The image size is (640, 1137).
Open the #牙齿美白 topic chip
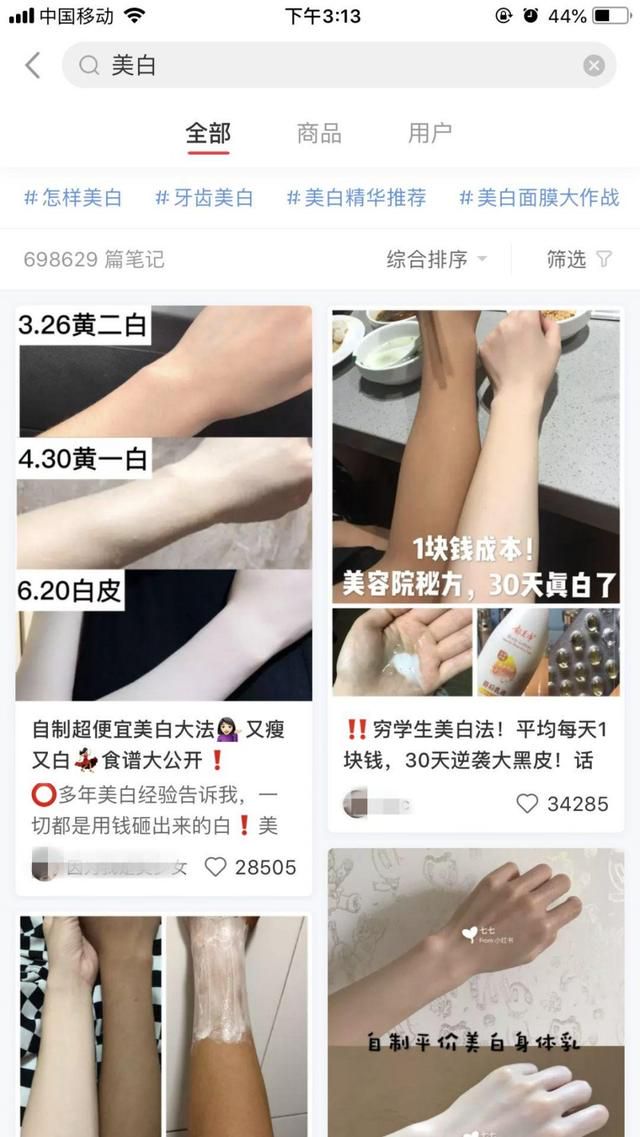point(204,198)
